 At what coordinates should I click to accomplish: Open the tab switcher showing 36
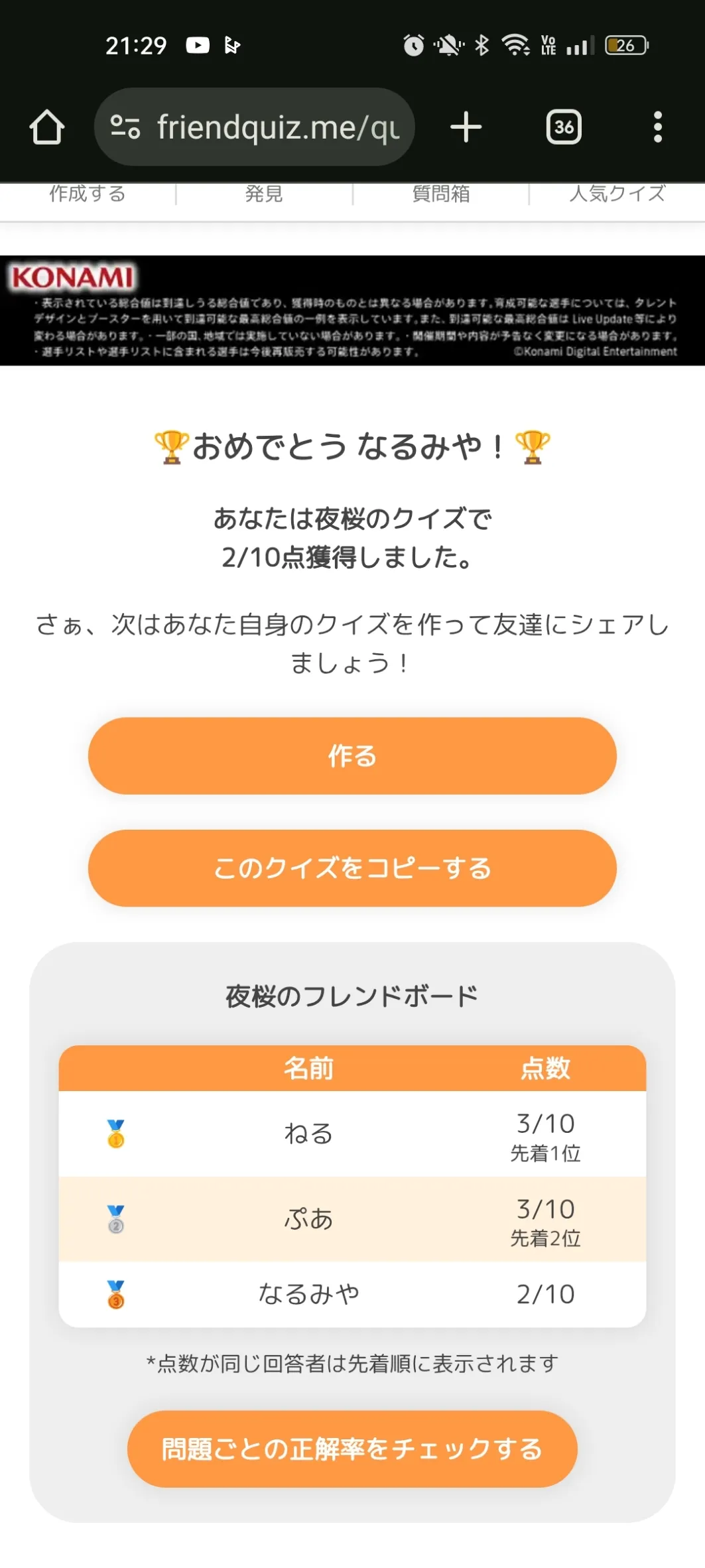(x=564, y=127)
